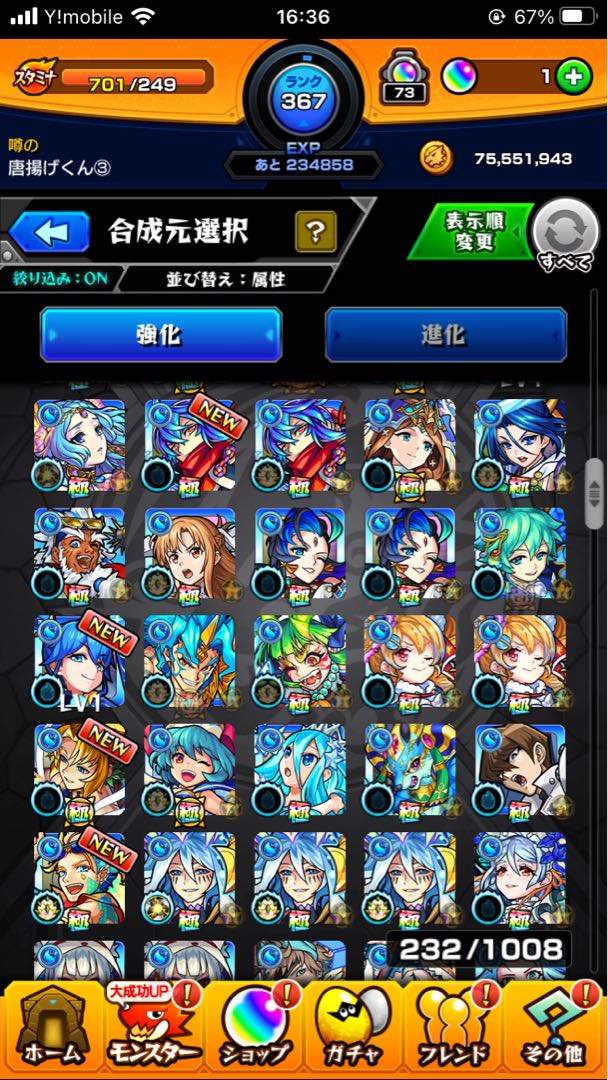
Task: Switch to the 進化 tab
Action: [x=446, y=334]
